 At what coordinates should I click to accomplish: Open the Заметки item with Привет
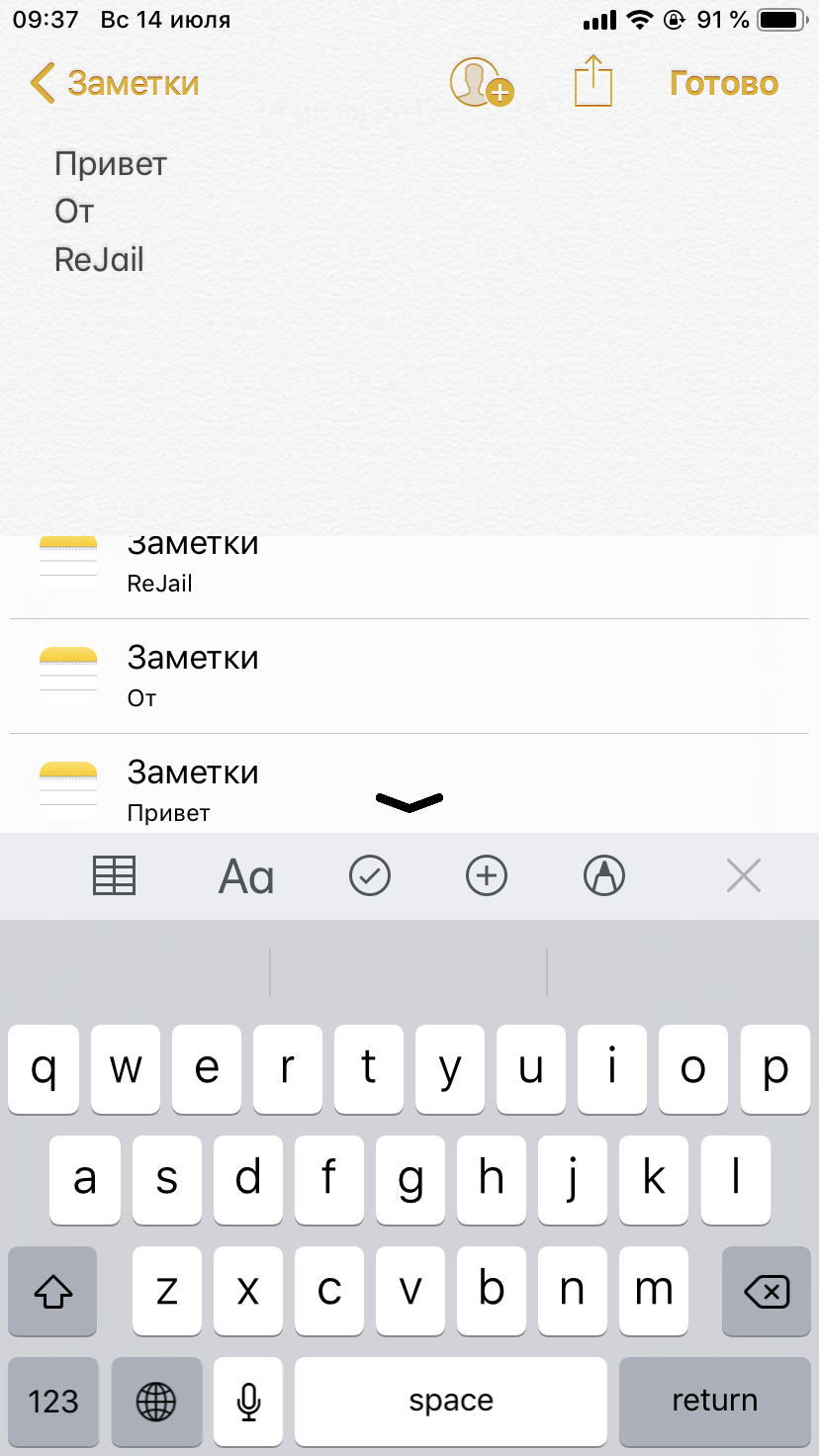409,783
